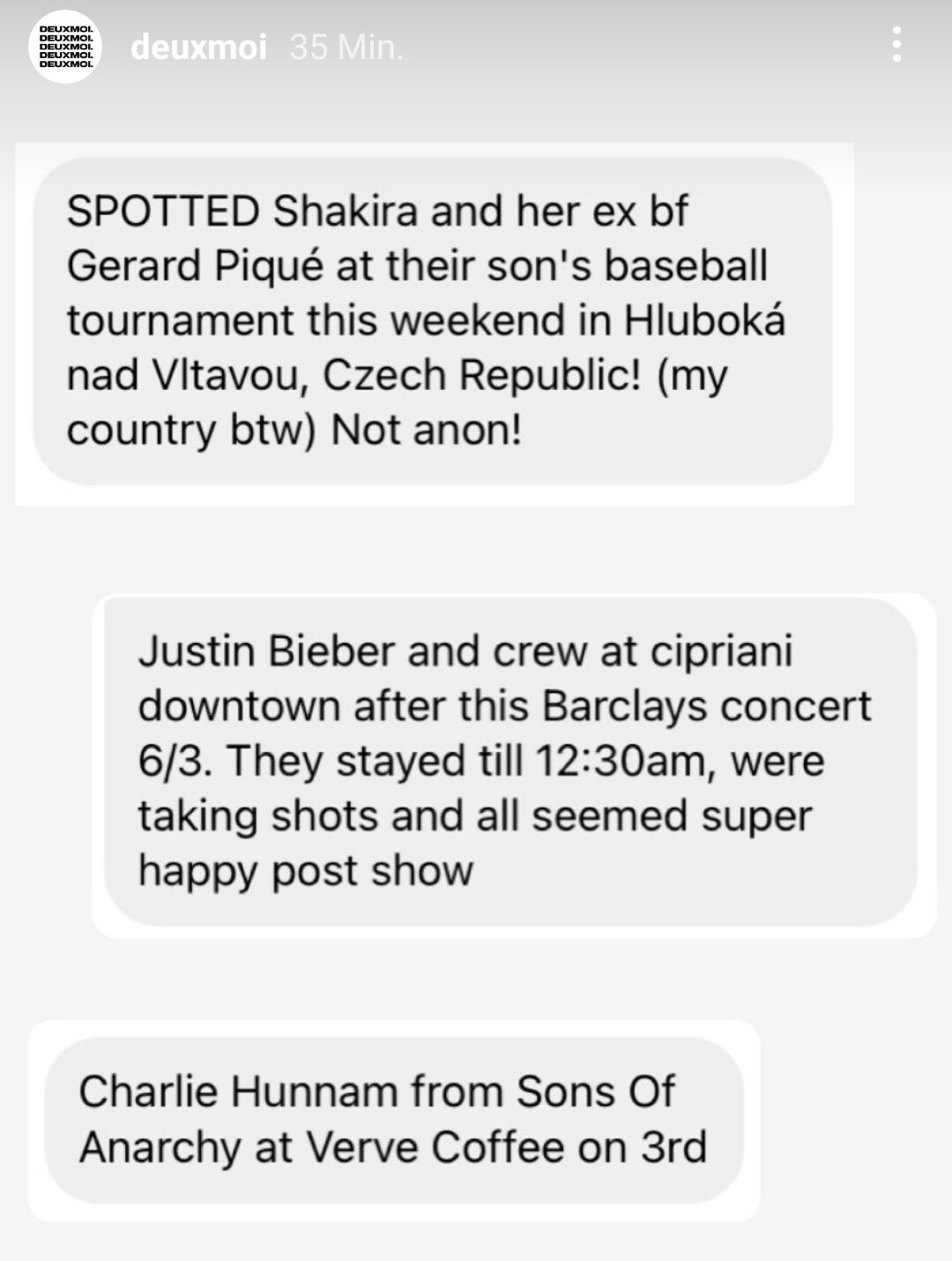Open the deuxmoi profile picture

pyautogui.click(x=65, y=47)
